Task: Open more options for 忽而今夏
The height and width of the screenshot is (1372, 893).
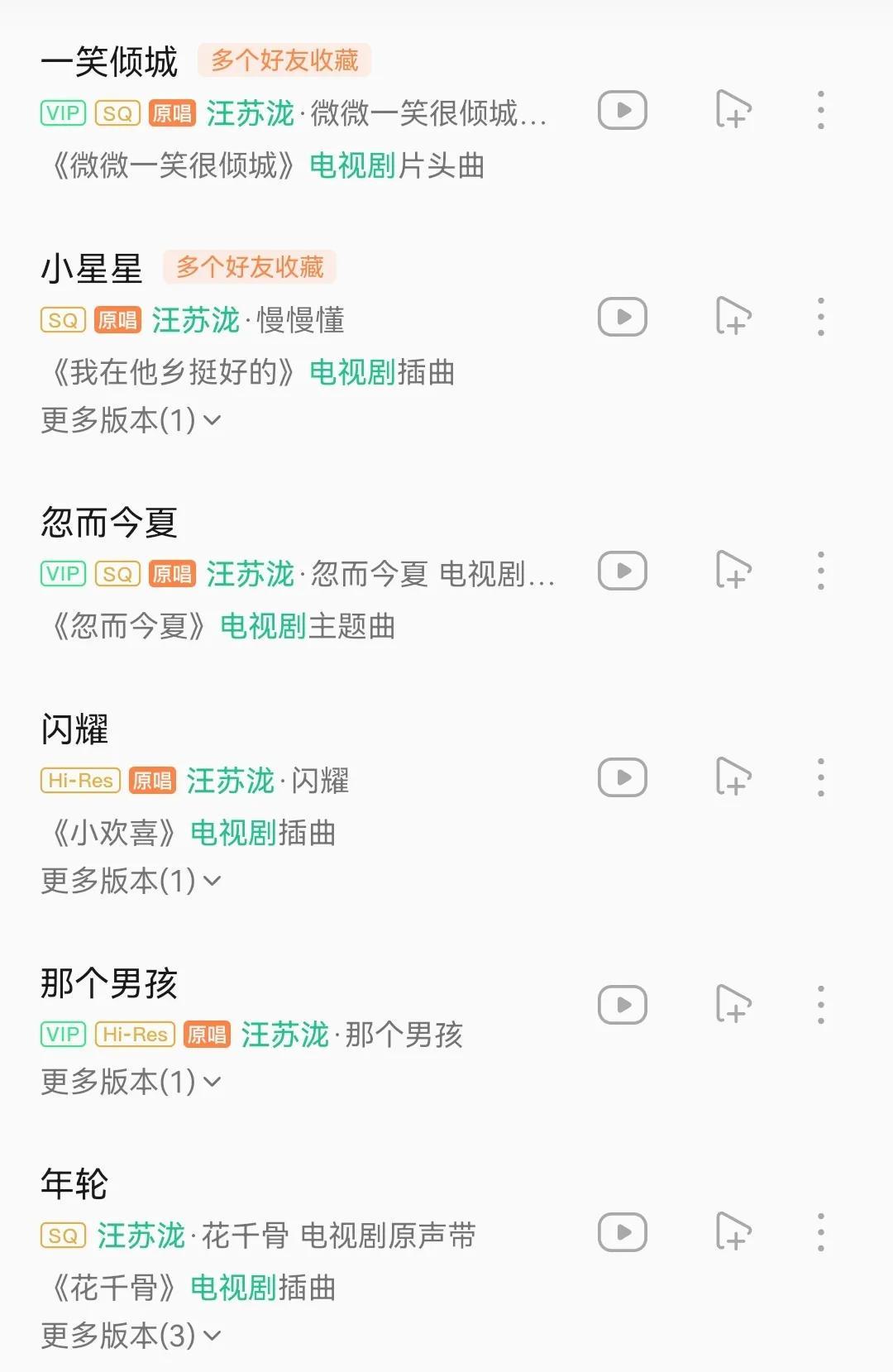Action: 820,571
